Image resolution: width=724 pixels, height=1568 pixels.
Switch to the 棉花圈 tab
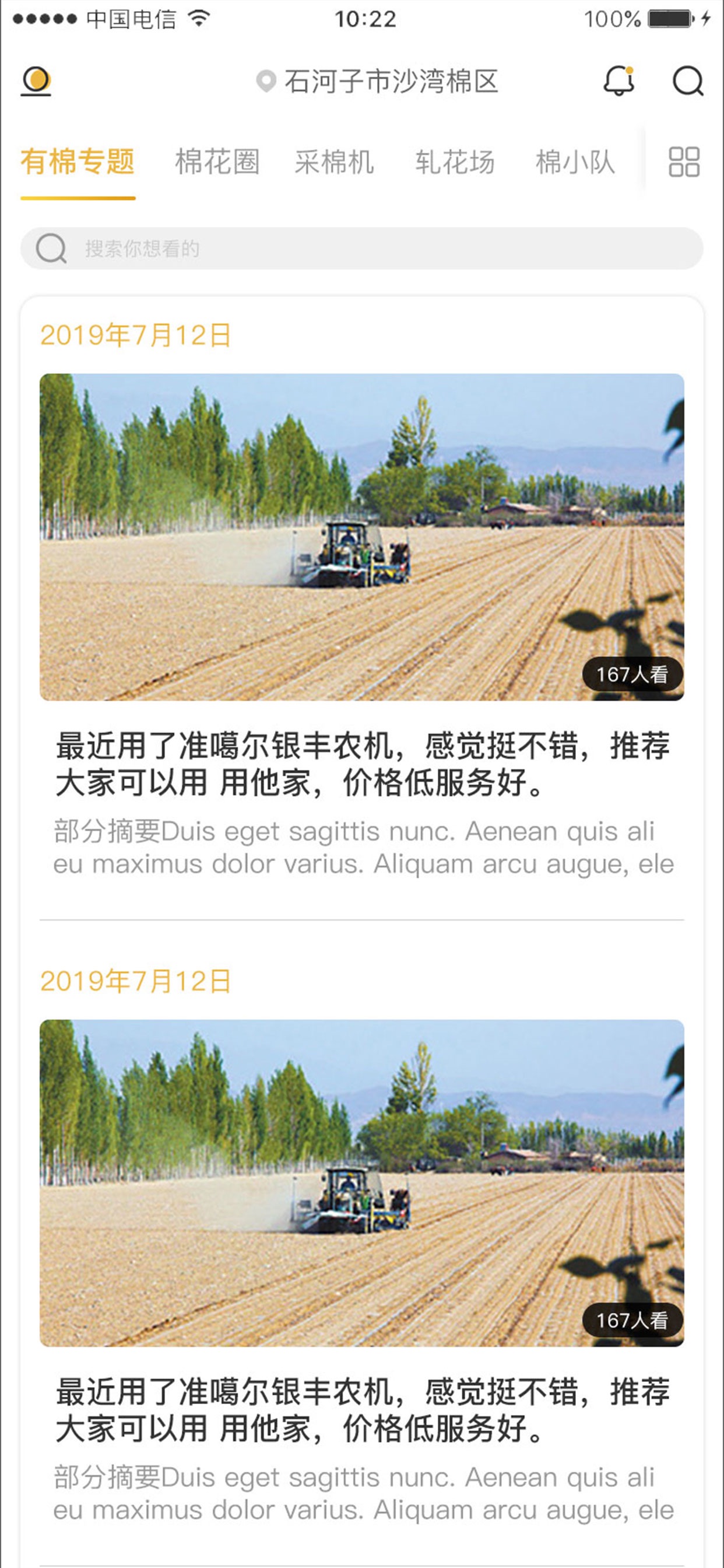pyautogui.click(x=217, y=163)
